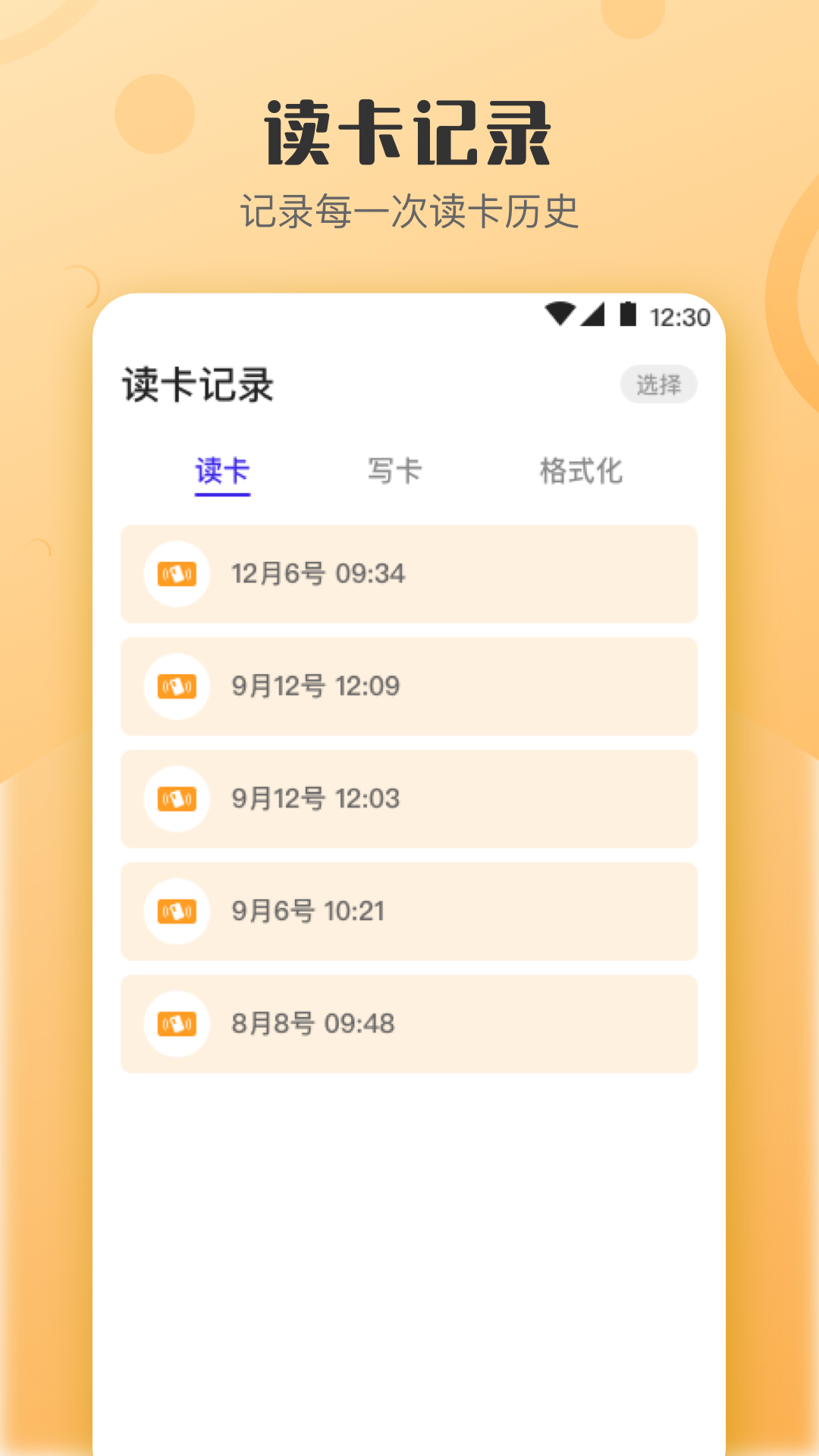This screenshot has height=1456, width=819.
Task: Click the NFC icon on the 12月6号 record
Action: [177, 574]
